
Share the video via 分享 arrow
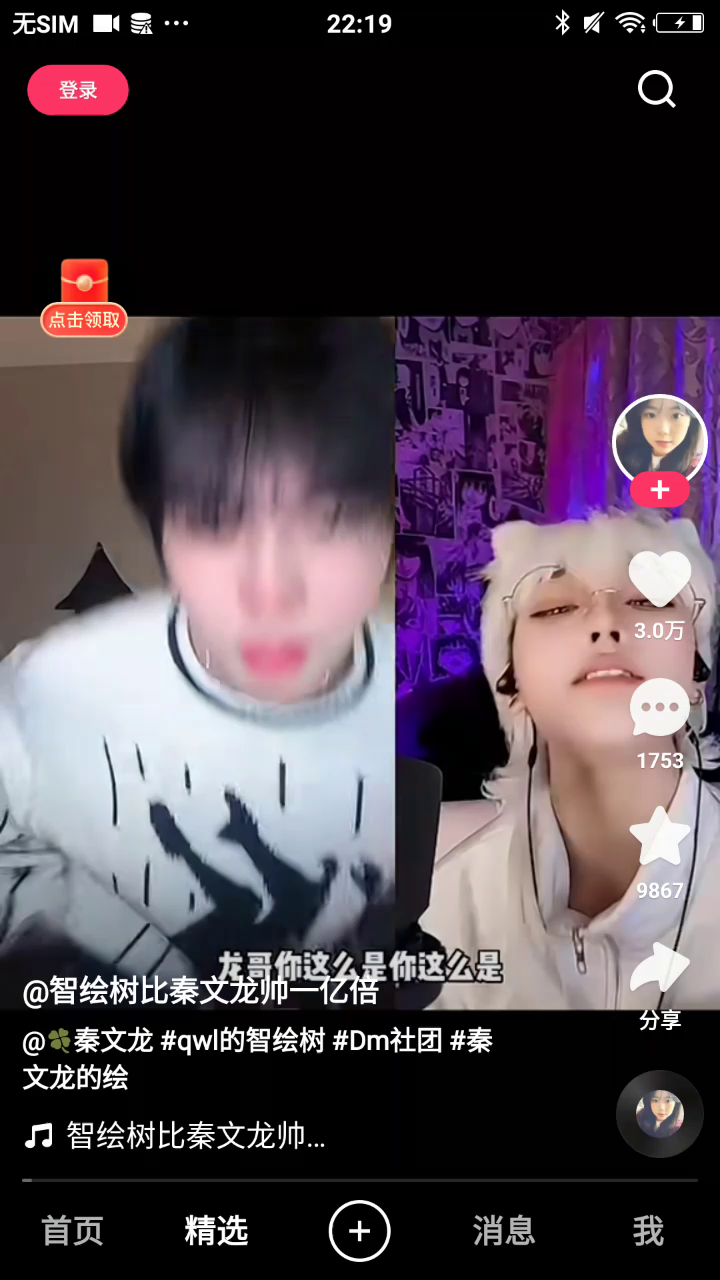[x=659, y=972]
